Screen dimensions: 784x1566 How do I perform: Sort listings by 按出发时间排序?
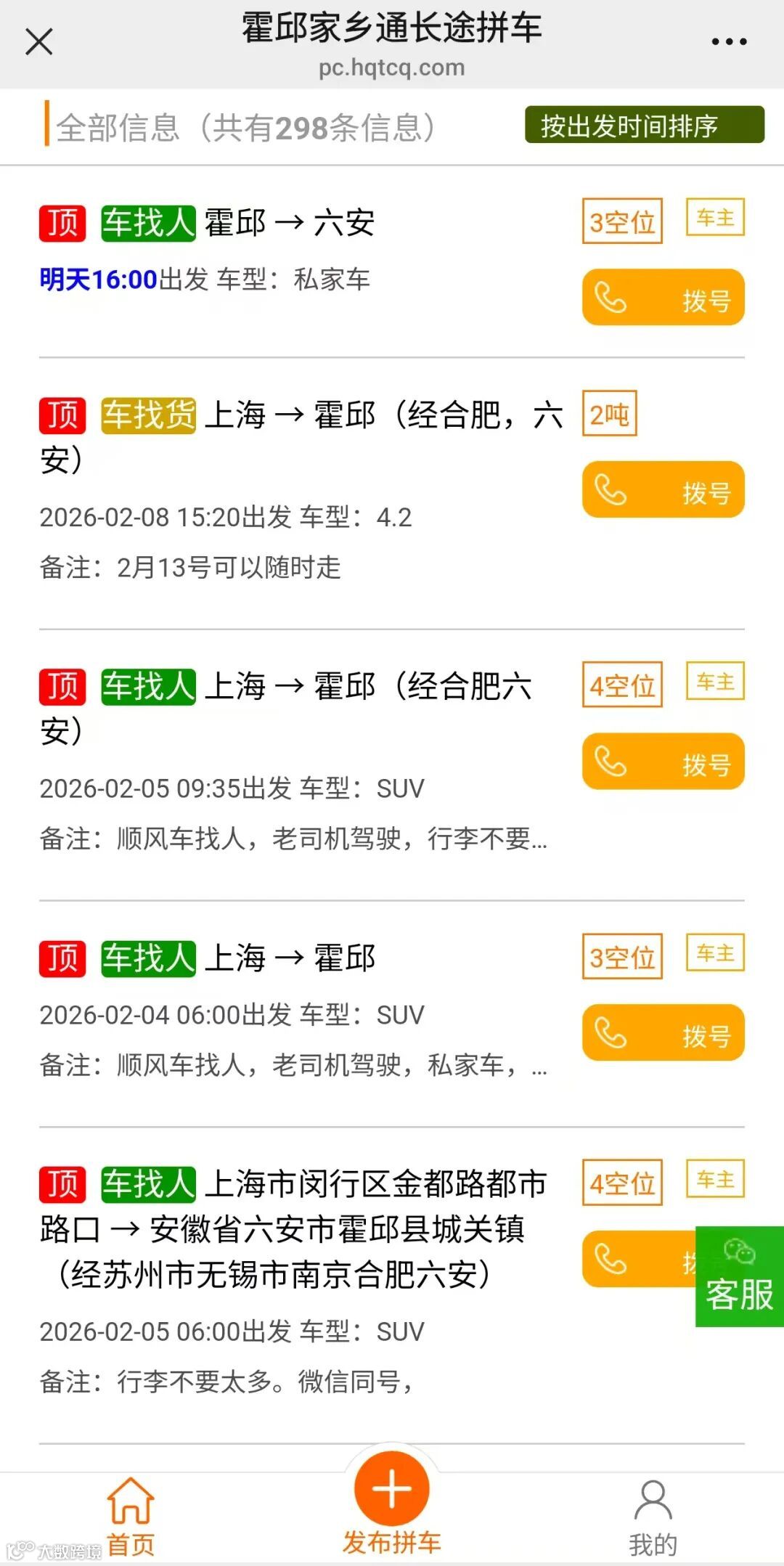644,126
